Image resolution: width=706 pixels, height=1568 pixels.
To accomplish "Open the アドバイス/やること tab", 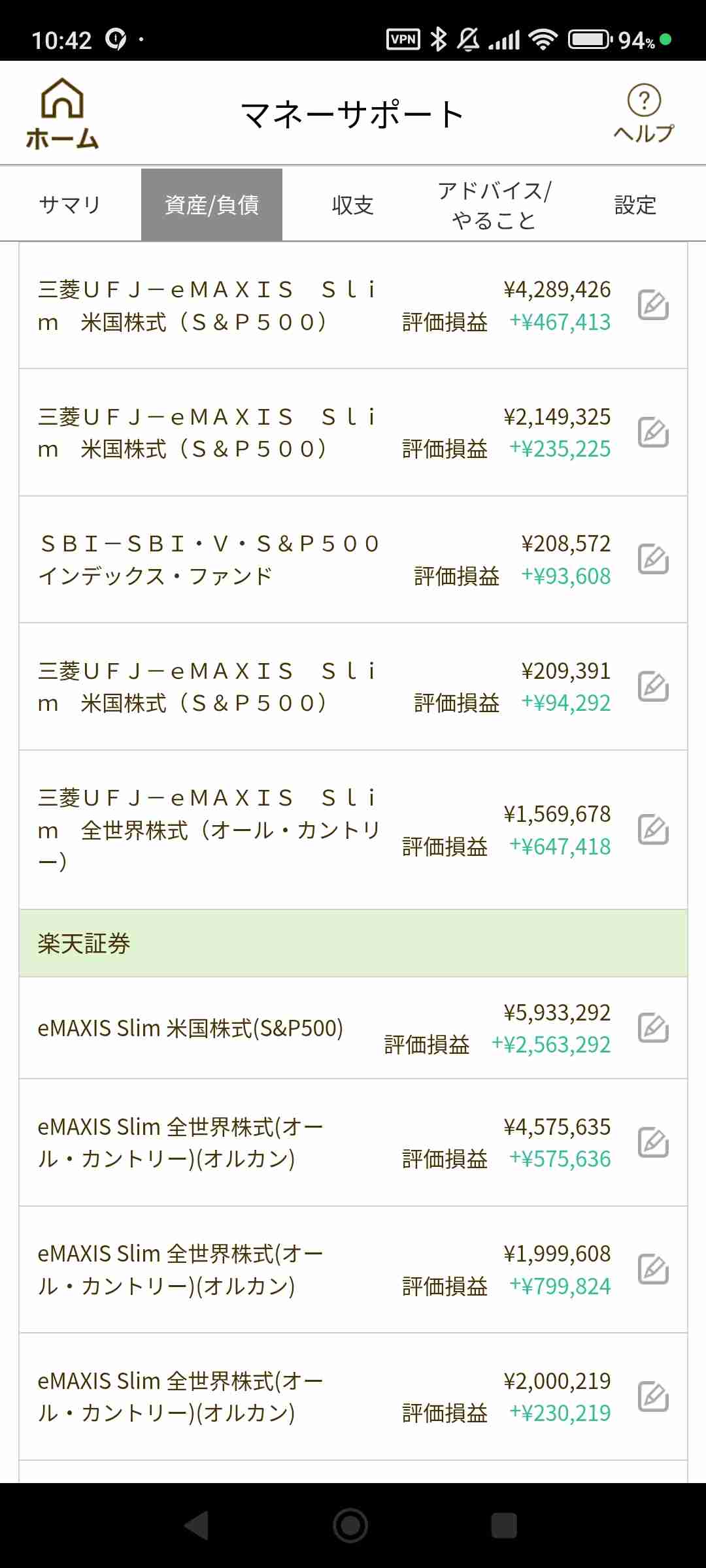I will (x=494, y=205).
